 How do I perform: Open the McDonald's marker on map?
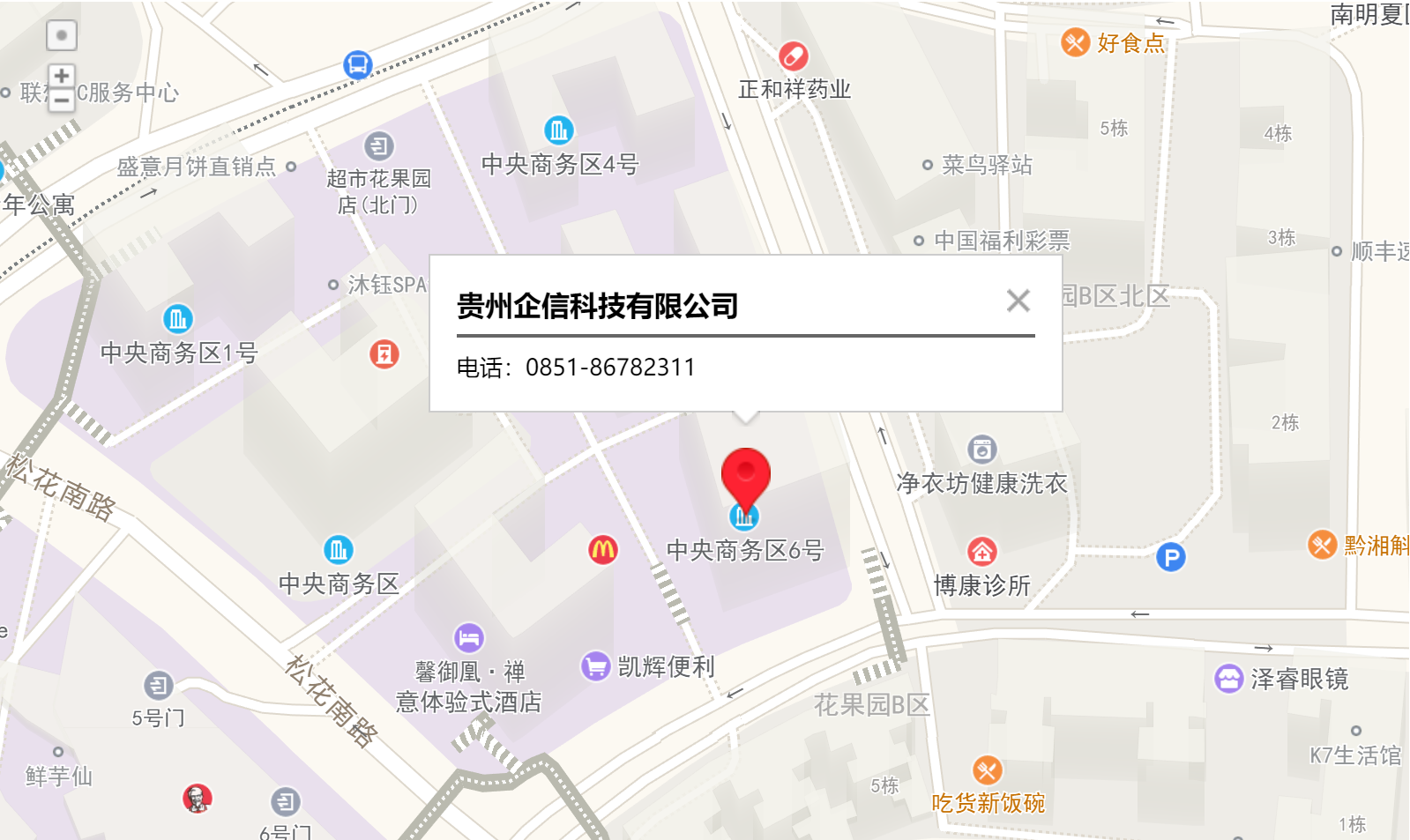(x=603, y=550)
